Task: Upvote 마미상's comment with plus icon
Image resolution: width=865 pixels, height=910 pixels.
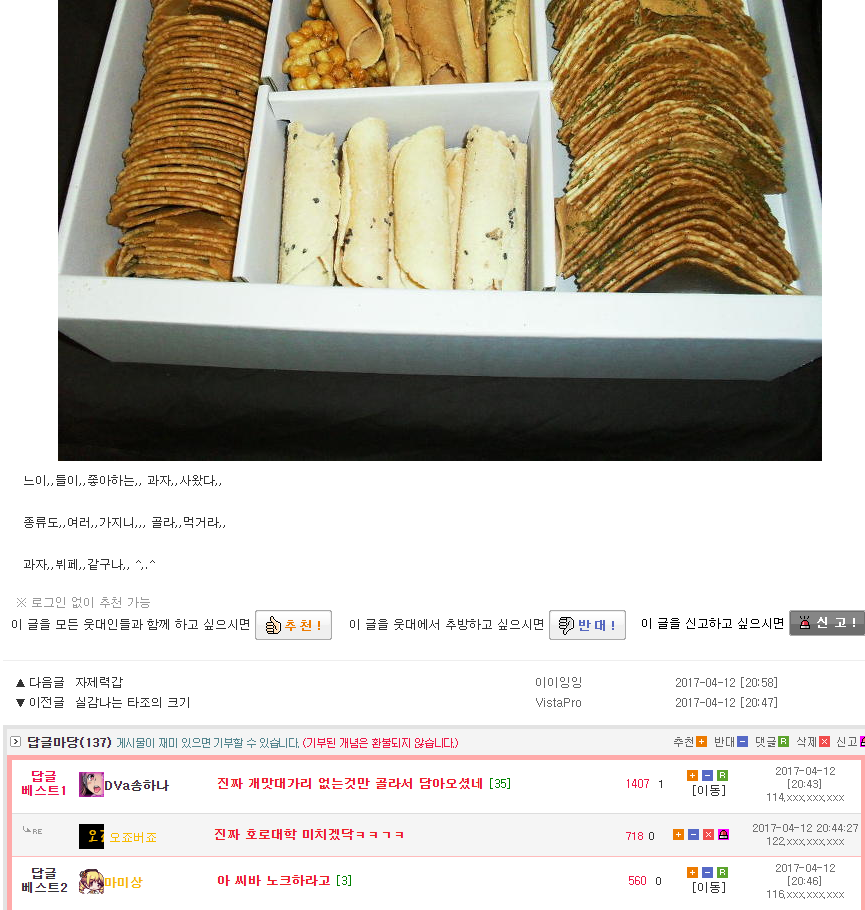Action: pos(692,872)
